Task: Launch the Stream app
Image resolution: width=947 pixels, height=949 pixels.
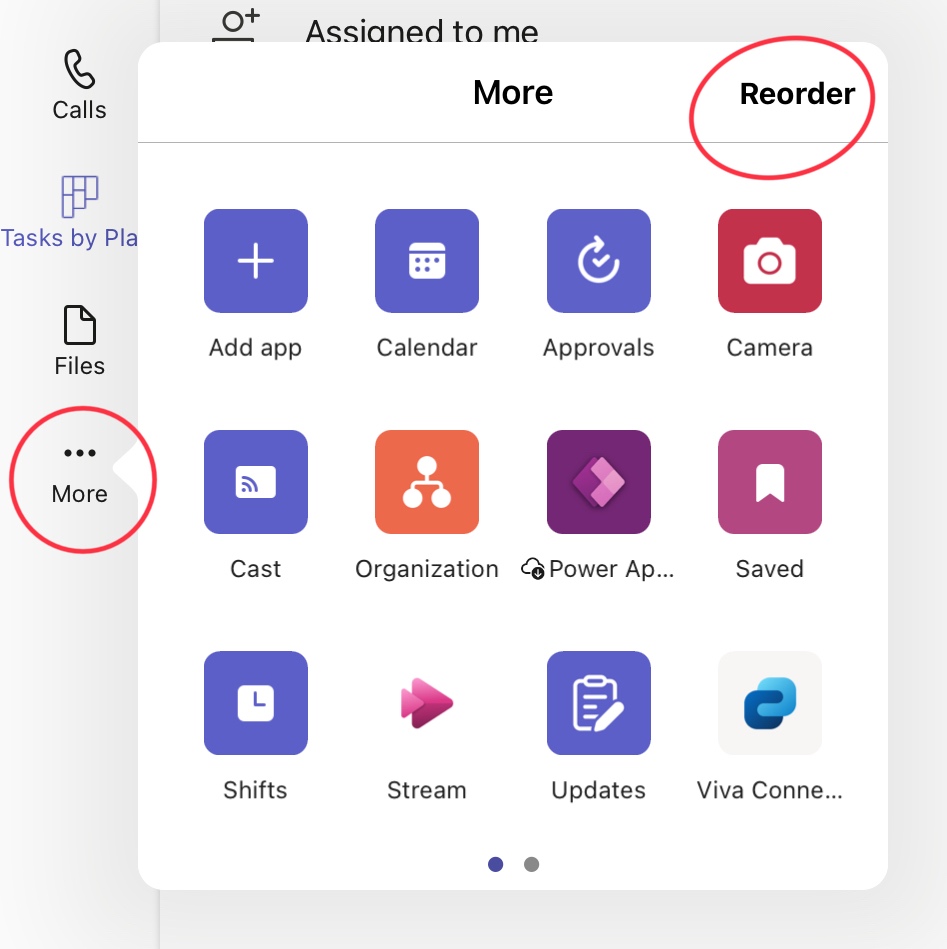Action: [427, 703]
